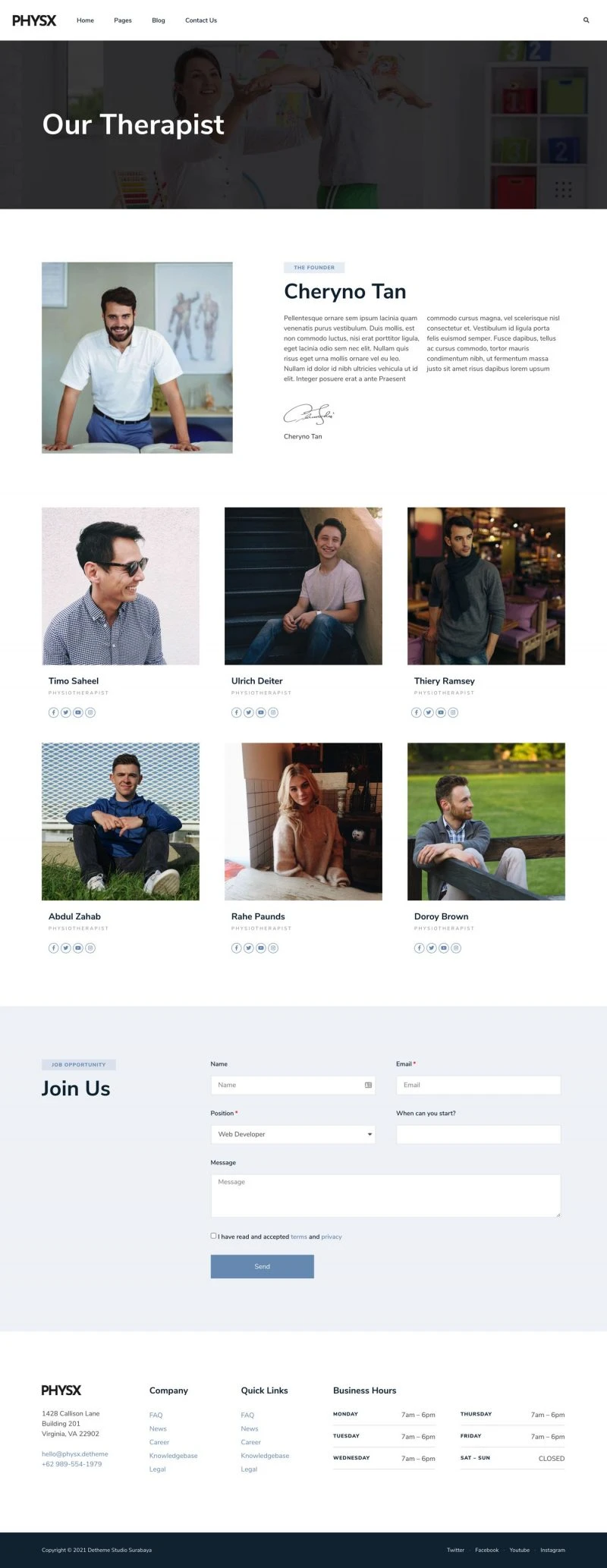Open the Blog nav item
The height and width of the screenshot is (1568, 607).
[158, 20]
